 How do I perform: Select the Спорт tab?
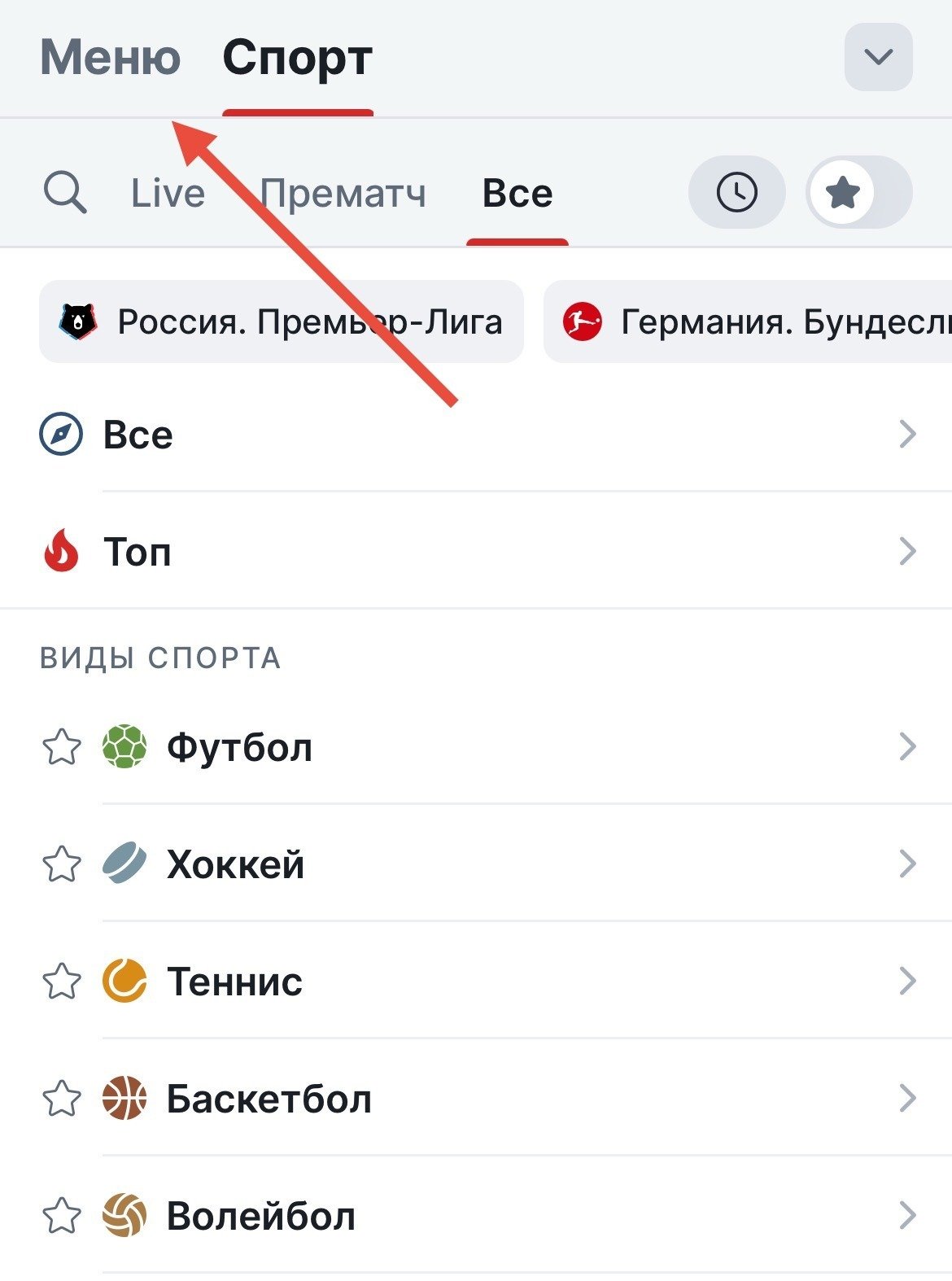click(x=297, y=59)
